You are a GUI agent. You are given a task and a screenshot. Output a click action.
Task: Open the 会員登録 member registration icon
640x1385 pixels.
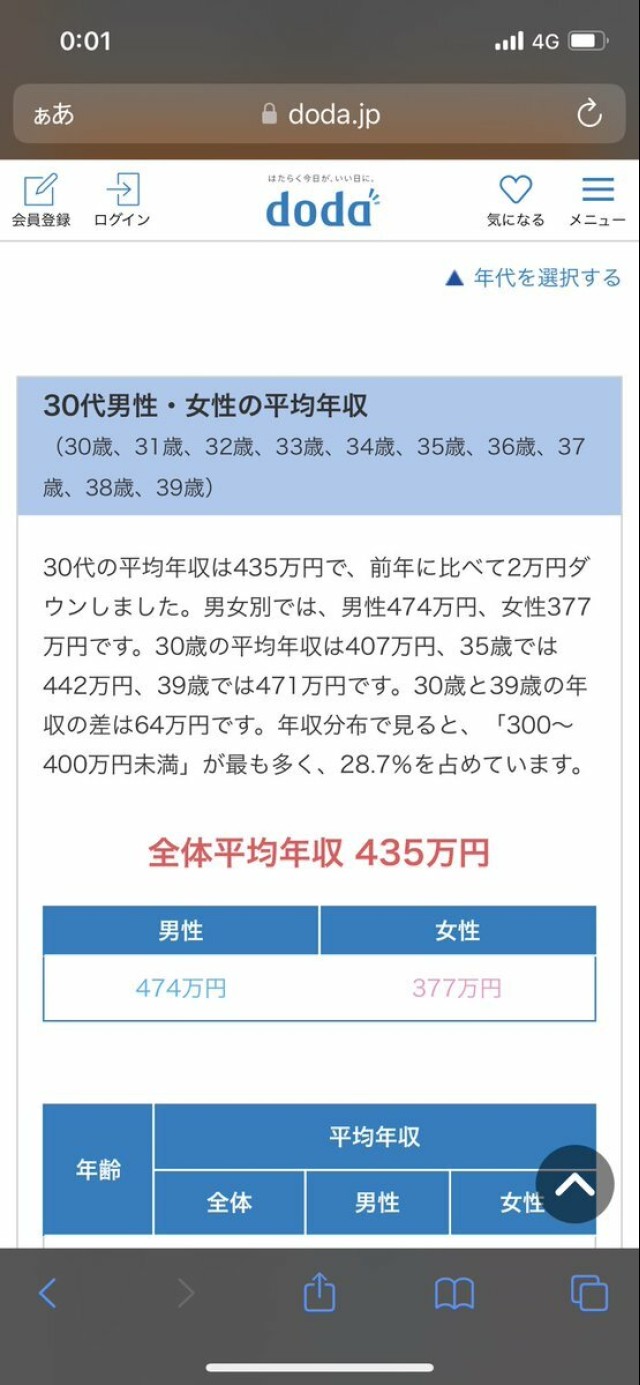41,200
